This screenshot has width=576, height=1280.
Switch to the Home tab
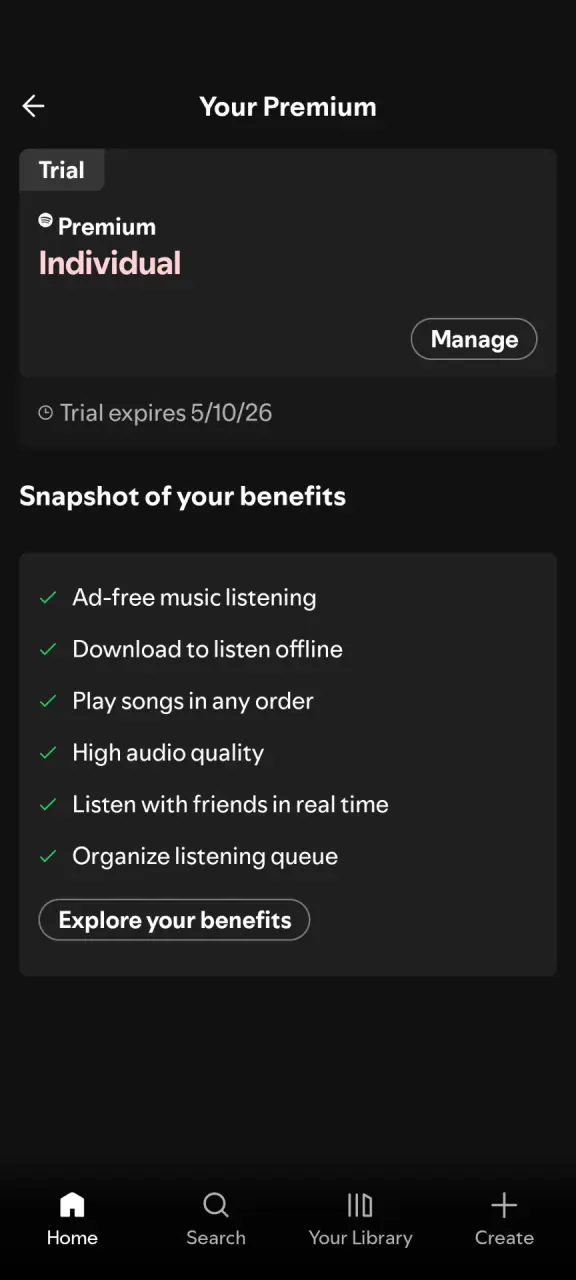click(72, 1219)
